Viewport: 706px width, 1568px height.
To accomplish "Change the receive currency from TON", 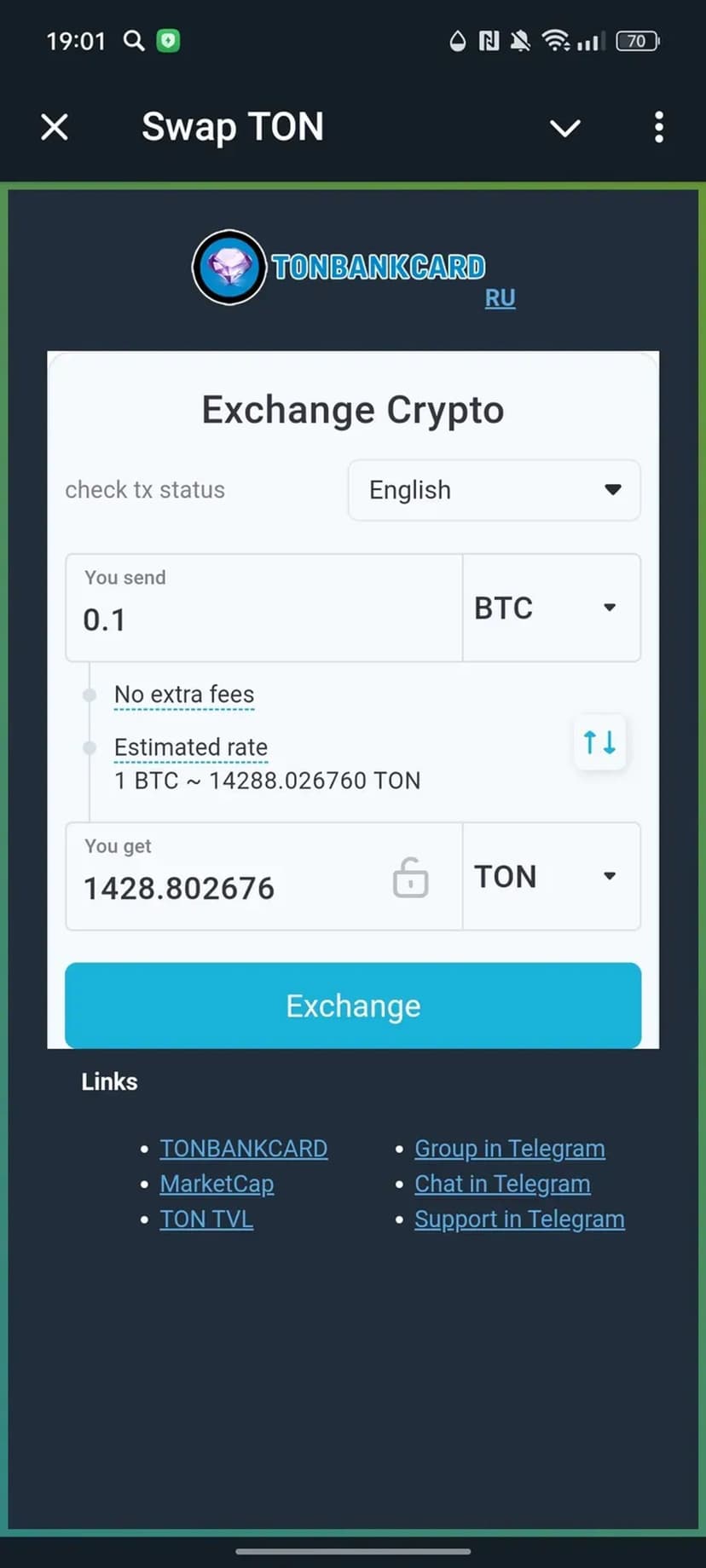I will click(x=551, y=876).
